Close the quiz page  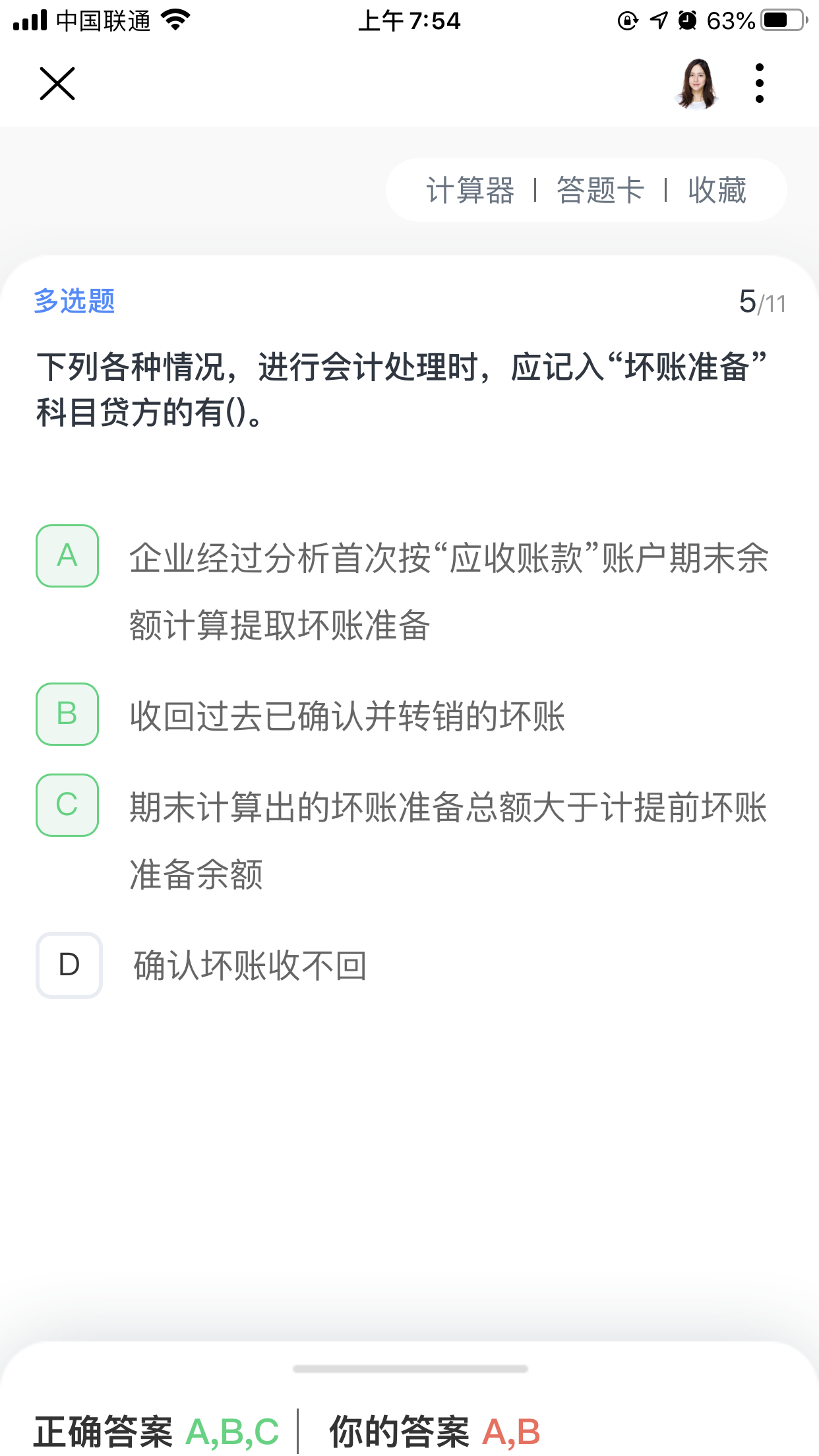[x=57, y=84]
